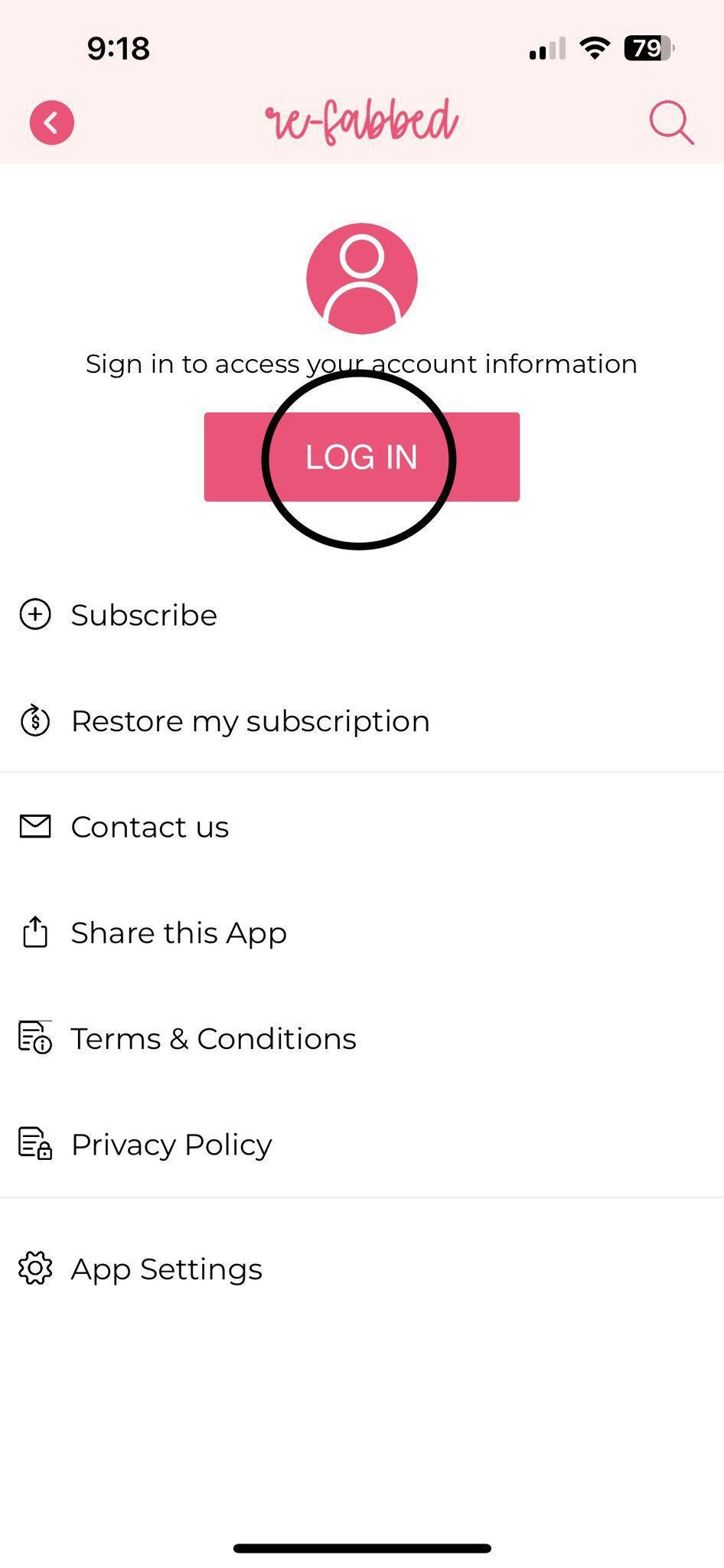Screen dimensions: 724x1568
Task: Tap the re-fabbed logo in the header
Action: coord(361,120)
